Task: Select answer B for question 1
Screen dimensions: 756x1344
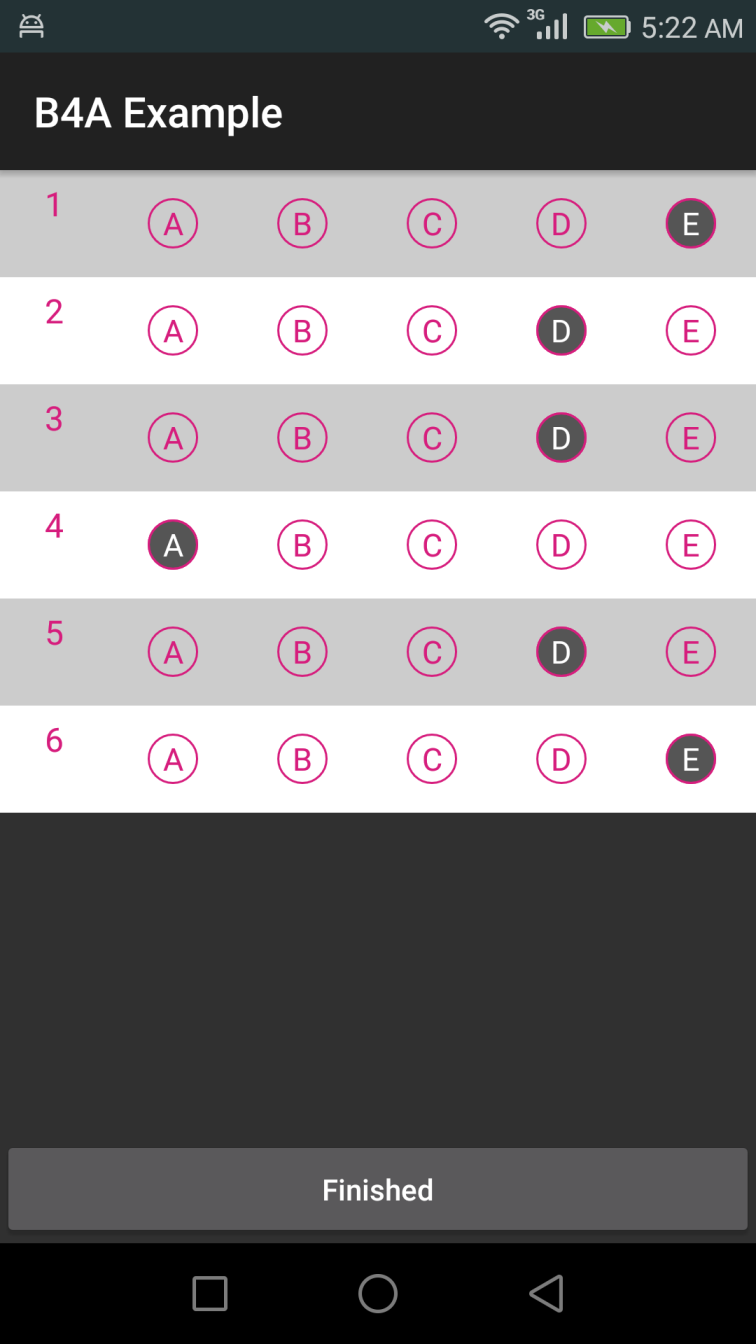Action: [302, 224]
